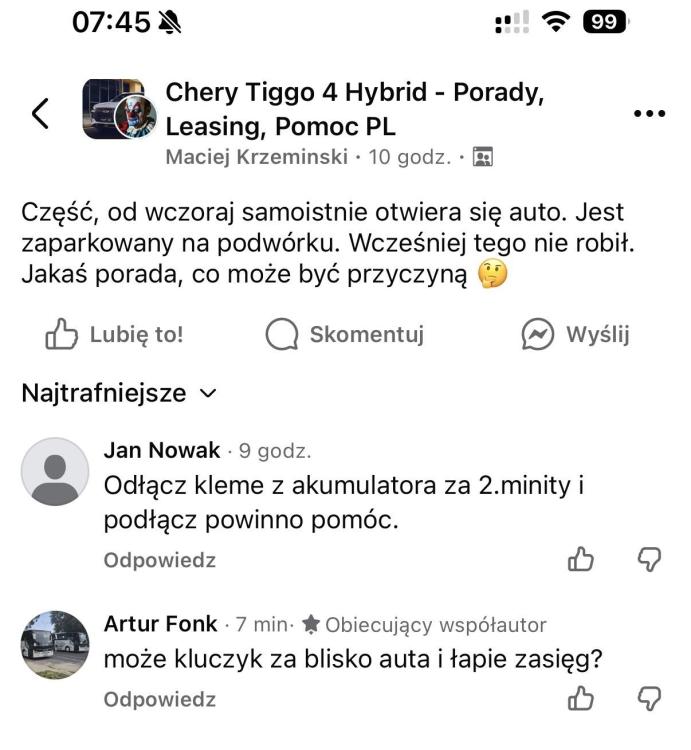
Task: Open Artur Fonk's profile
Action: (160, 624)
